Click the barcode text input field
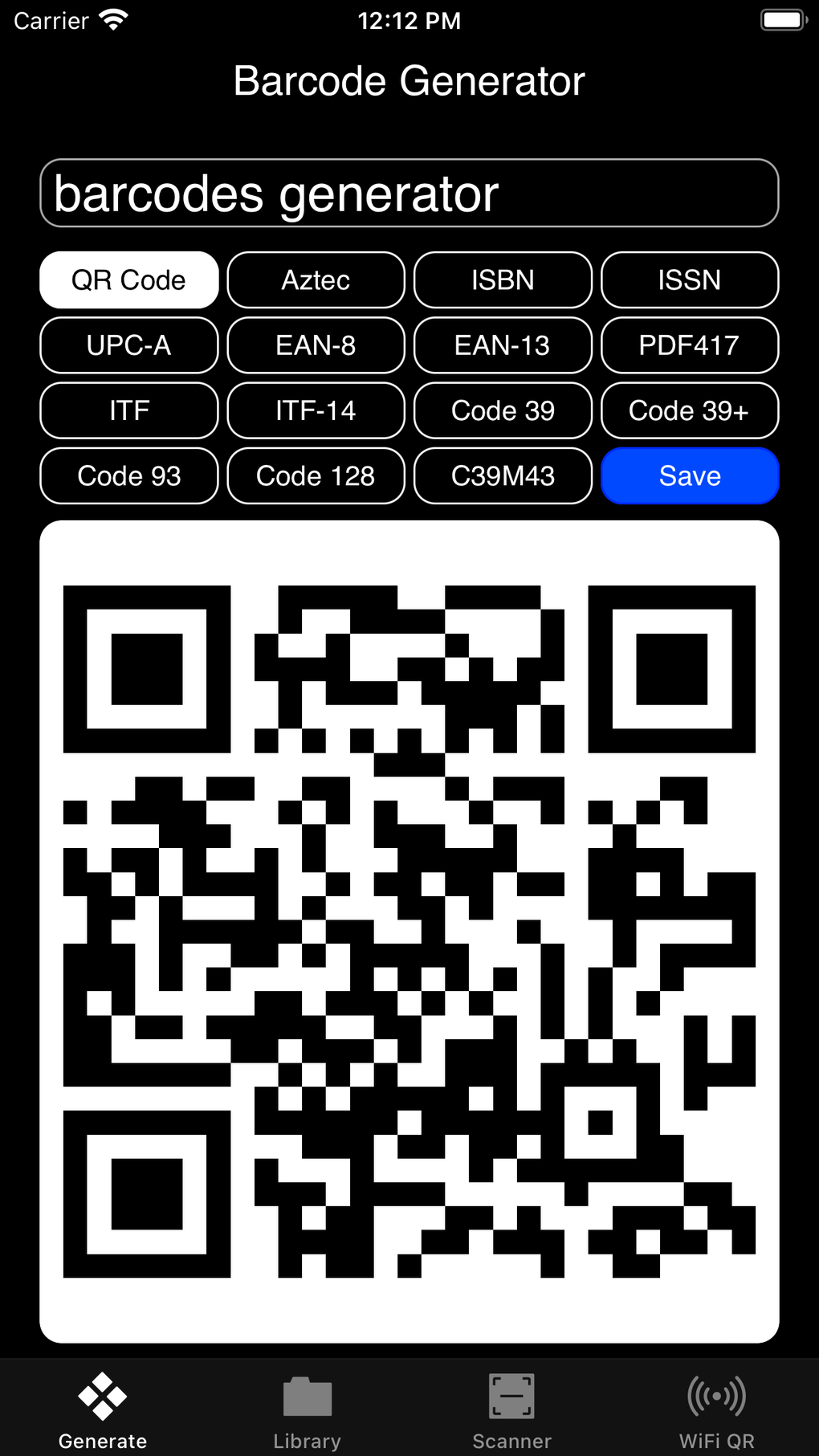This screenshot has height=1456, width=819. click(409, 193)
